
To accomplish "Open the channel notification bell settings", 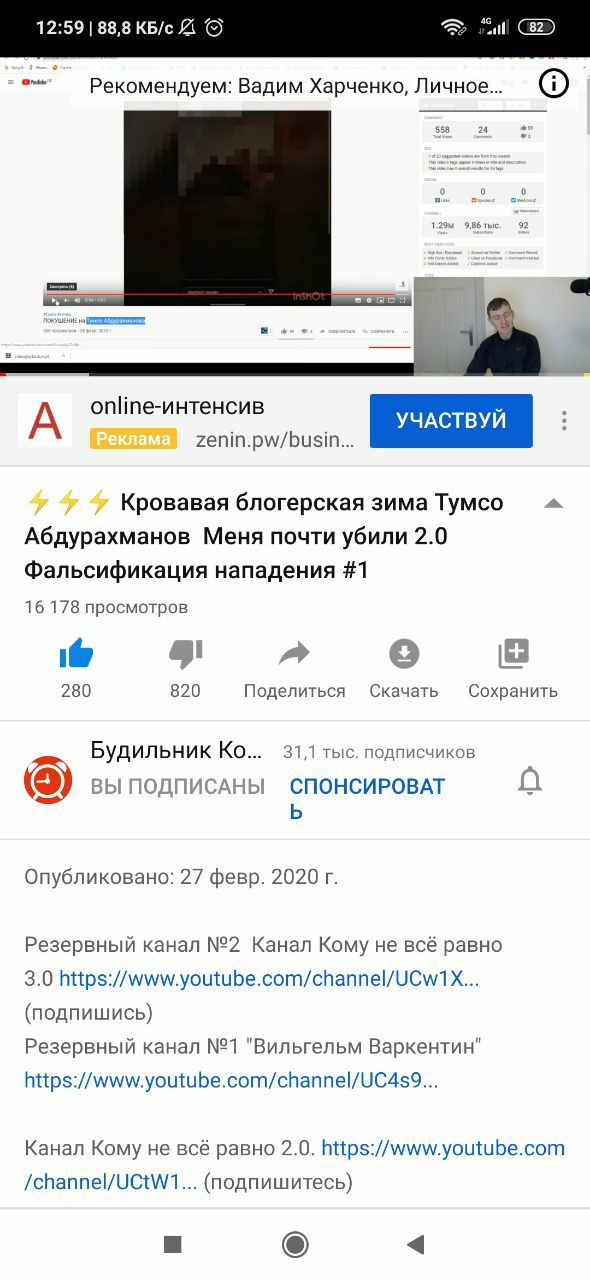I will (x=530, y=781).
